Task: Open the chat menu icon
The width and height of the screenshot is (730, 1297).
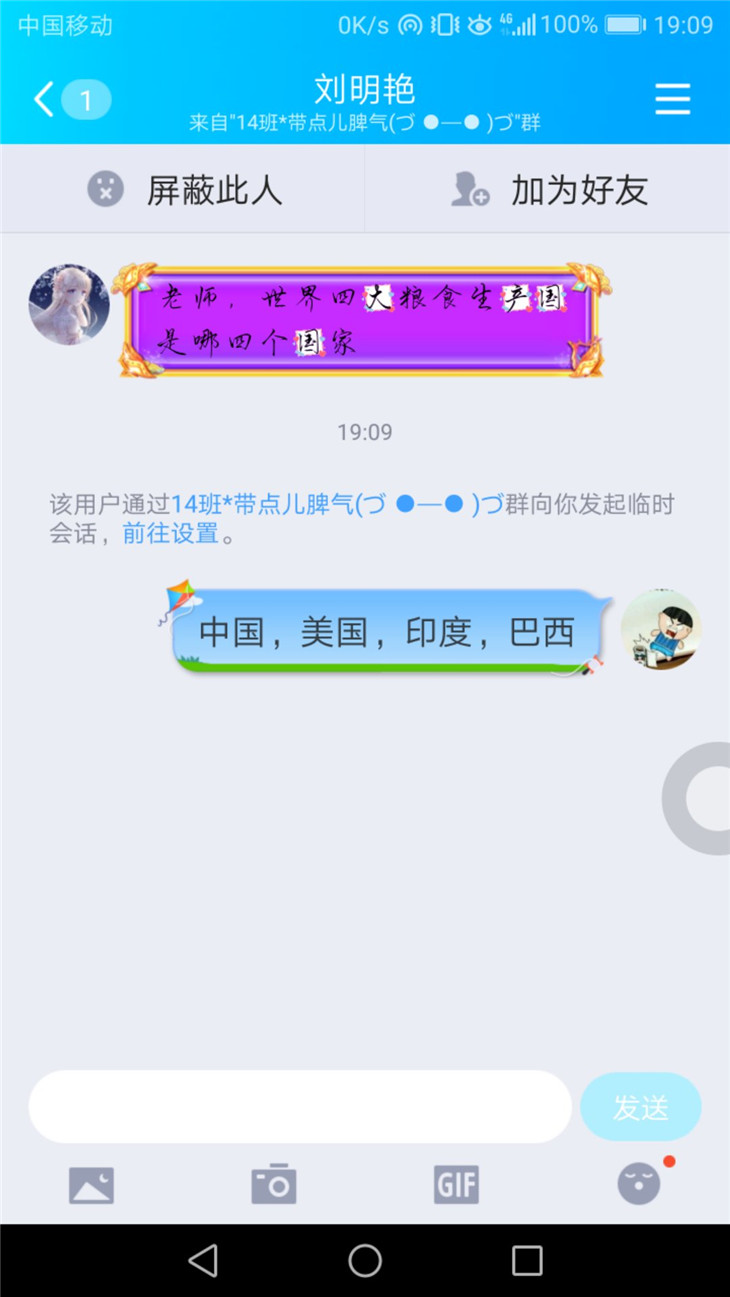Action: coord(672,99)
